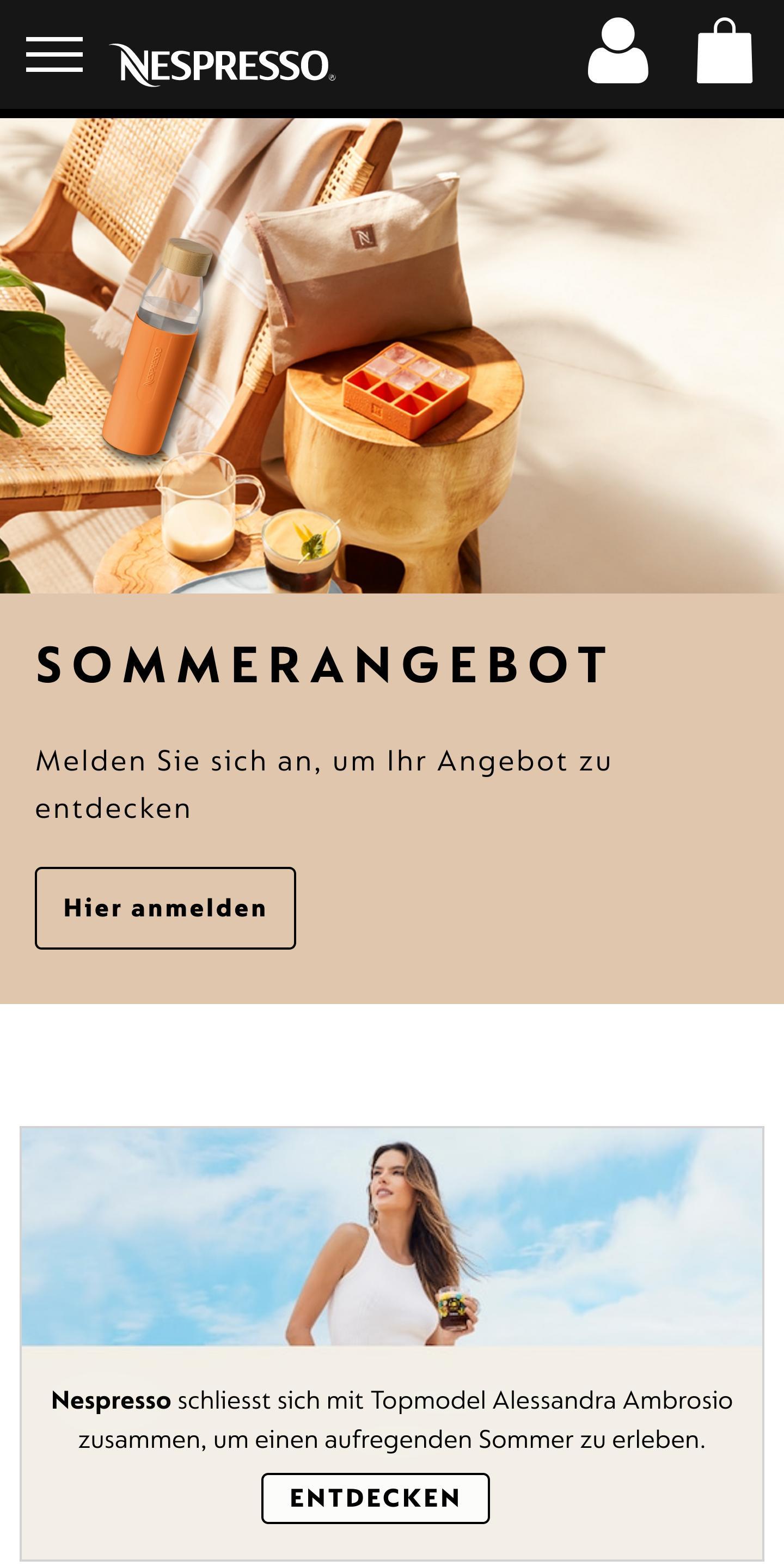Open the Sommerangebot promotional image
The width and height of the screenshot is (784, 1566).
click(392, 356)
